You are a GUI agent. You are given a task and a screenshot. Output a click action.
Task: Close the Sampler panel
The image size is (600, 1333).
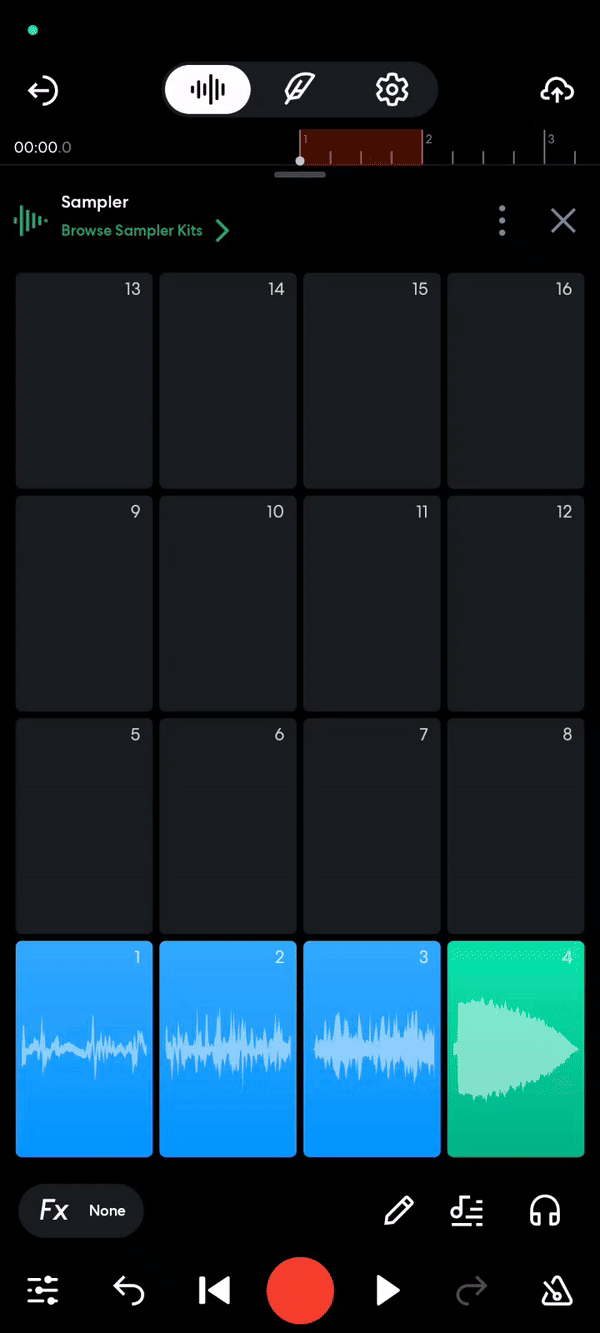(x=563, y=221)
